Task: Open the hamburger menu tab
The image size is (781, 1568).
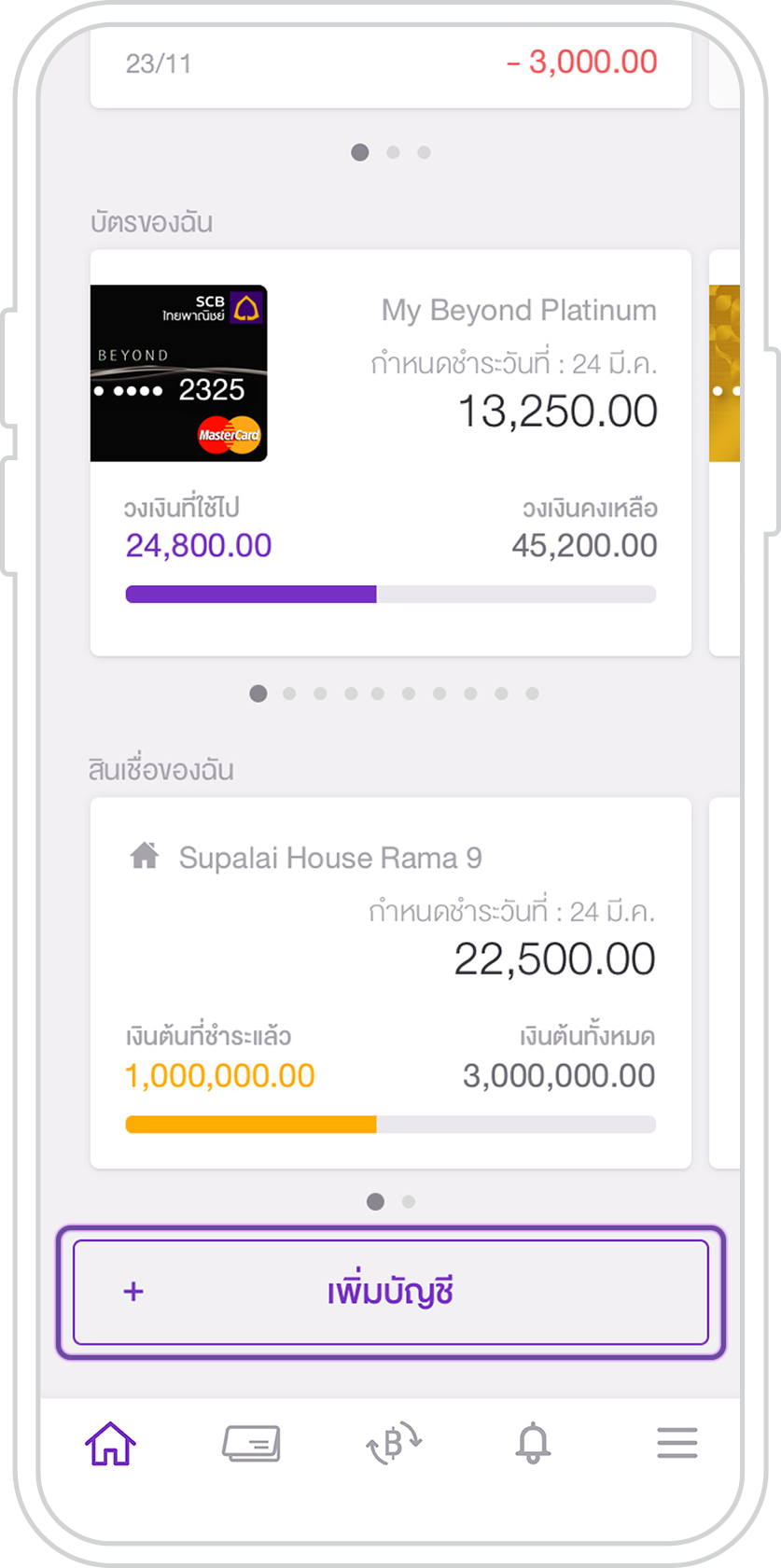Action: coord(677,1443)
